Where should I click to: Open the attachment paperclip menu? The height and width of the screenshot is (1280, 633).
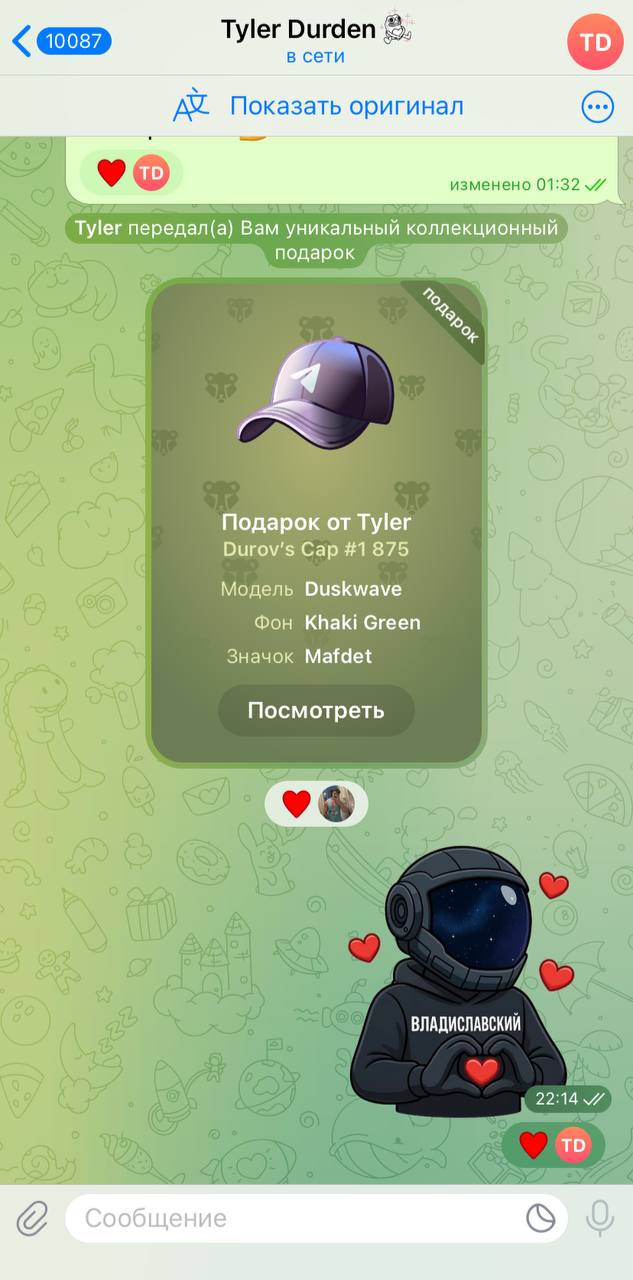pyautogui.click(x=32, y=1218)
